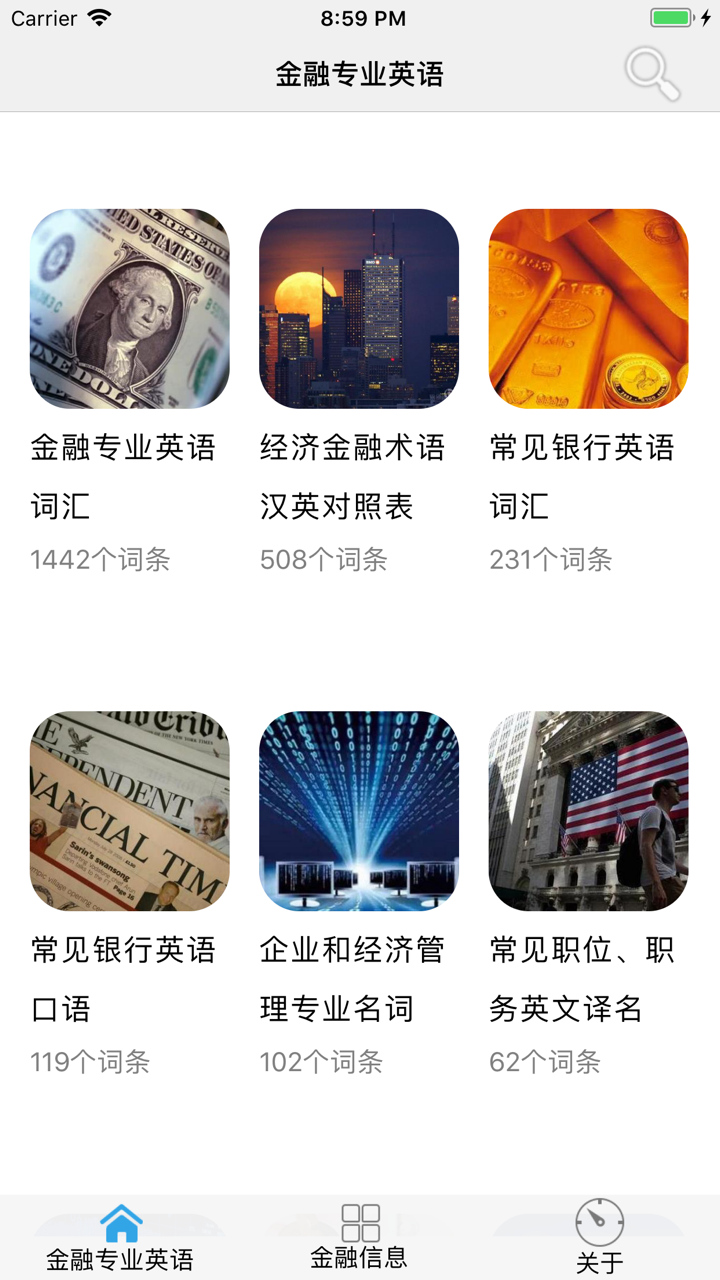Open the dollar bill thumbnail for 金融专业英语词汇

tap(130, 309)
